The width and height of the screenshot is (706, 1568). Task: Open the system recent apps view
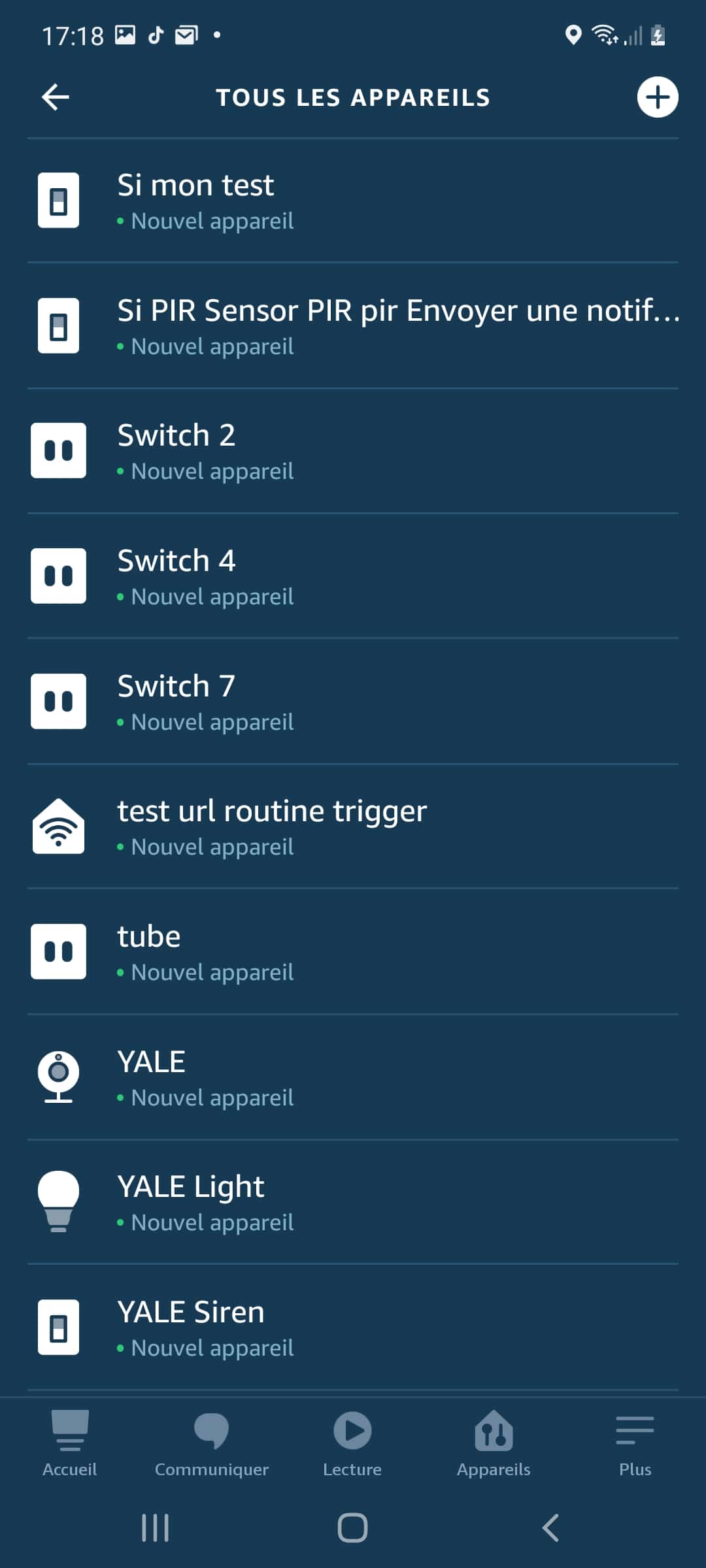click(156, 1527)
